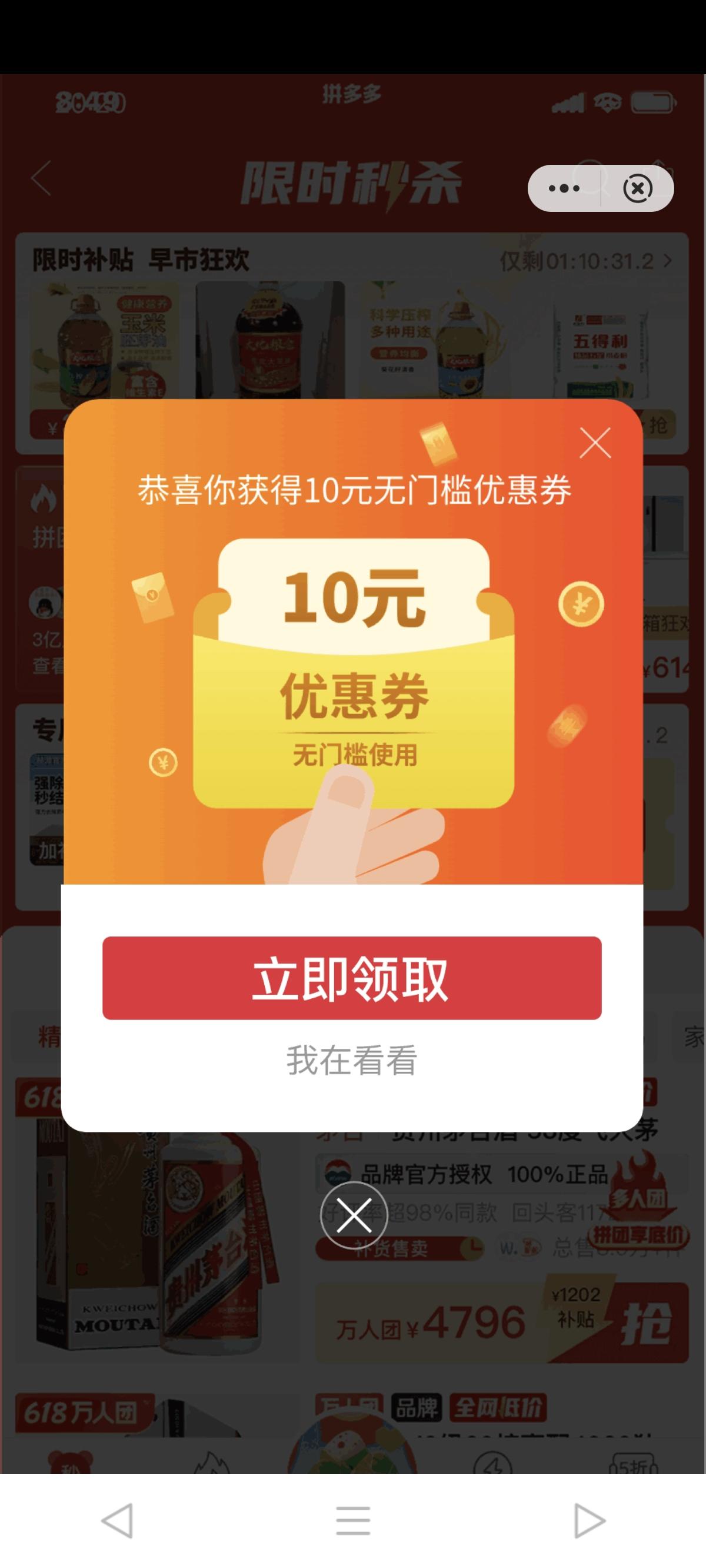706x1568 pixels.
Task: Exit the mini-program via the circled X icon
Action: (637, 189)
